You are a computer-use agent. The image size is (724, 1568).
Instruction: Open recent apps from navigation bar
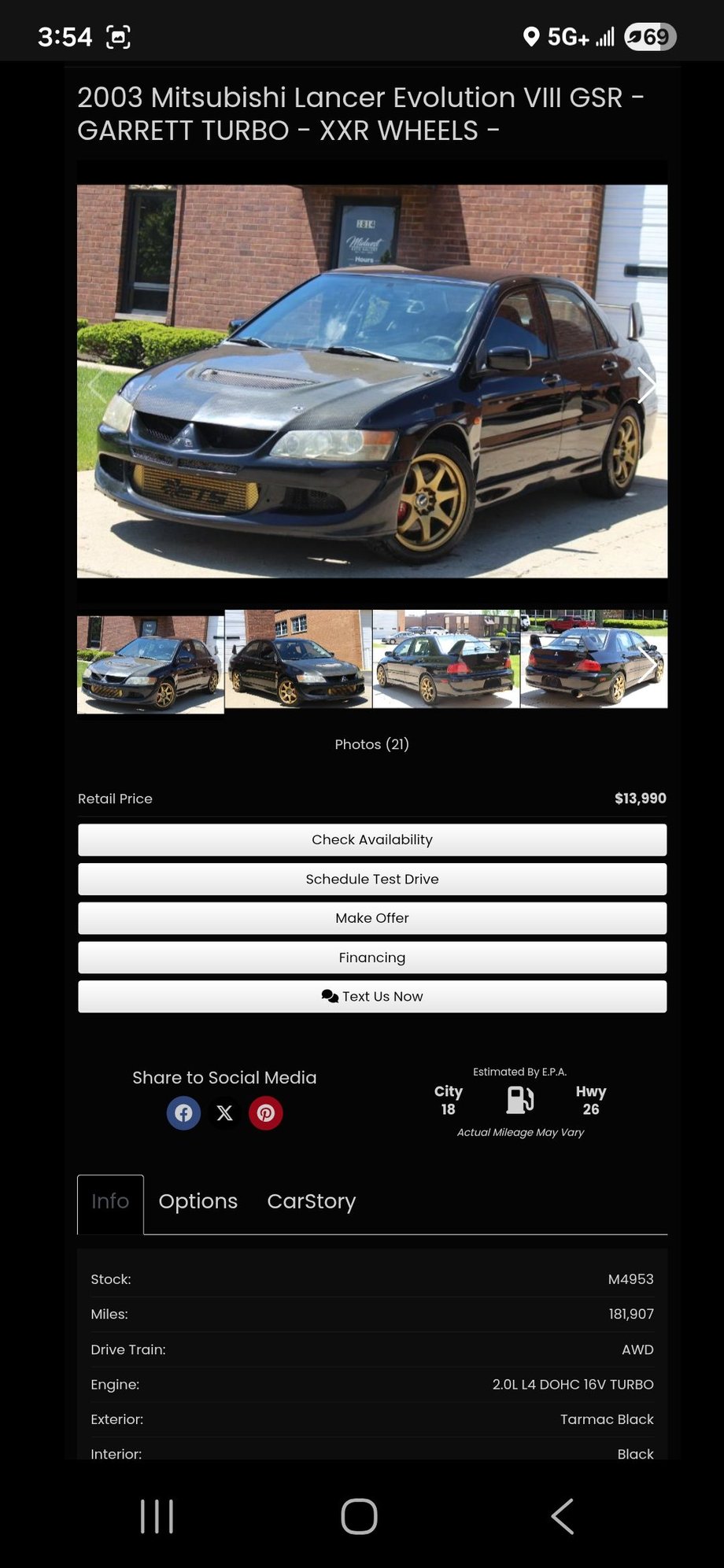(157, 1516)
